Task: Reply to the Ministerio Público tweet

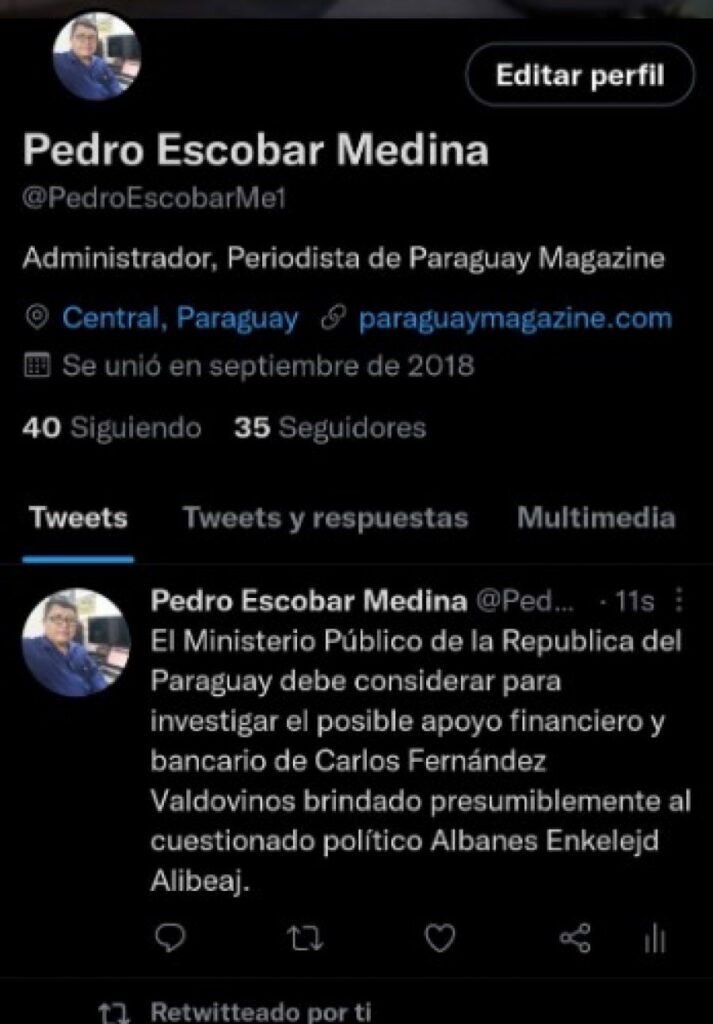Action: point(171,937)
